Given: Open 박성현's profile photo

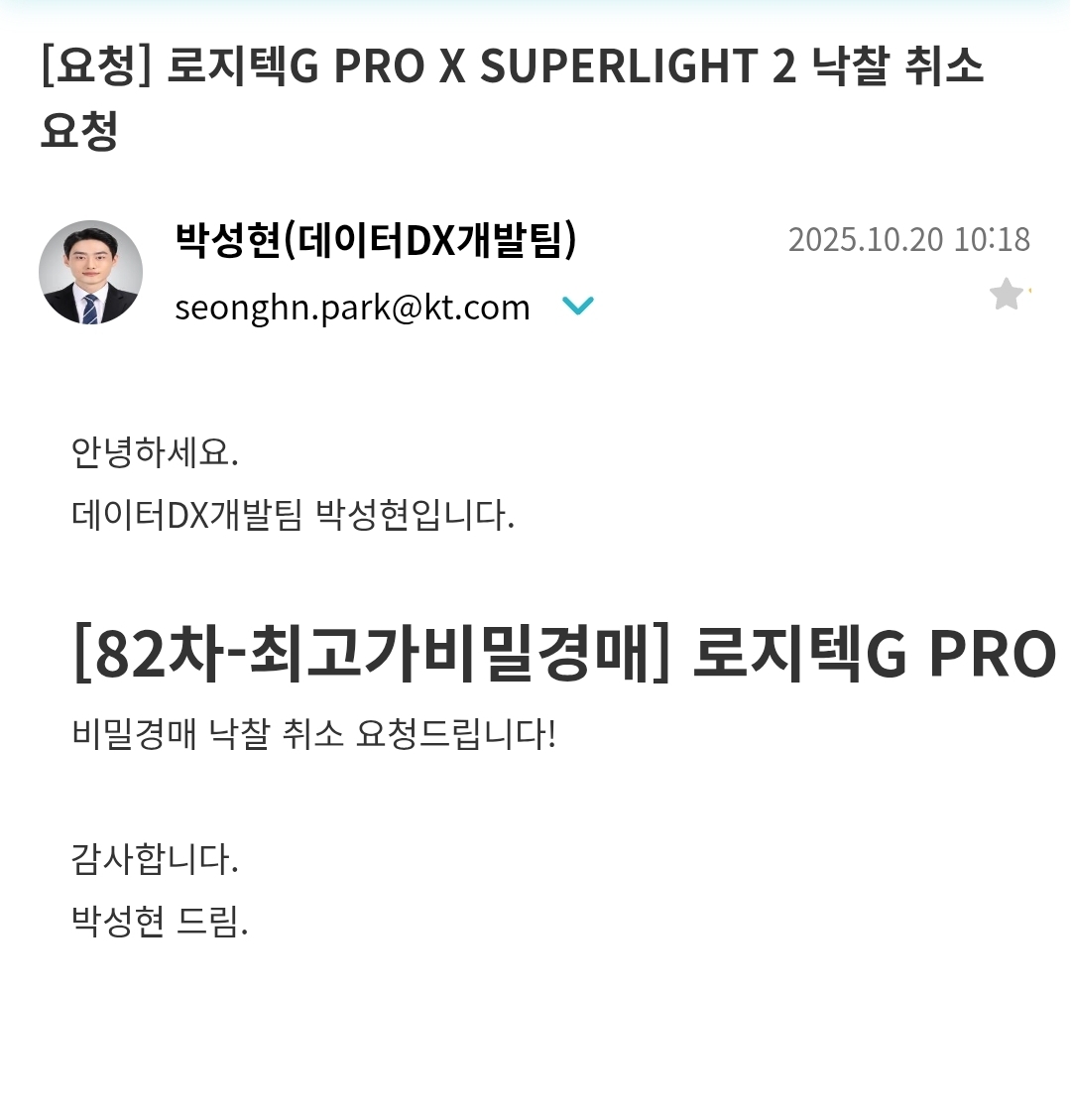Looking at the screenshot, I should click(90, 273).
